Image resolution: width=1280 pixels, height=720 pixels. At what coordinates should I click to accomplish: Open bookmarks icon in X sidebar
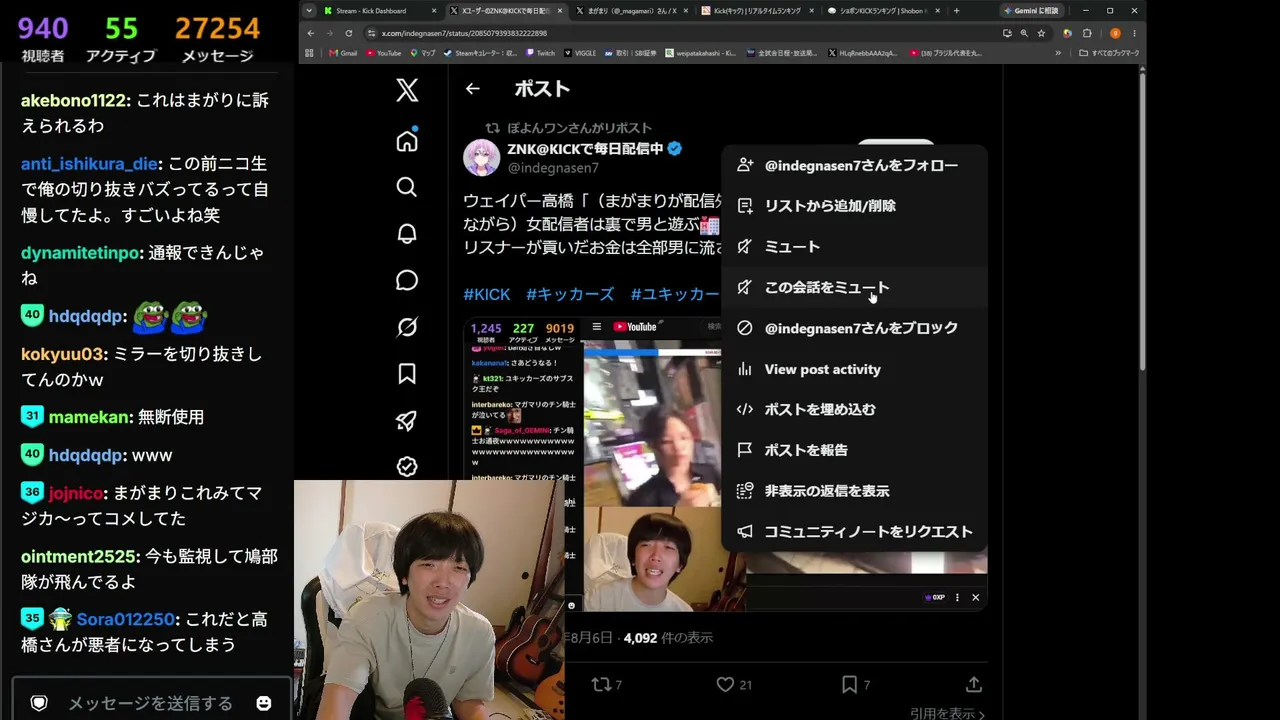[407, 374]
